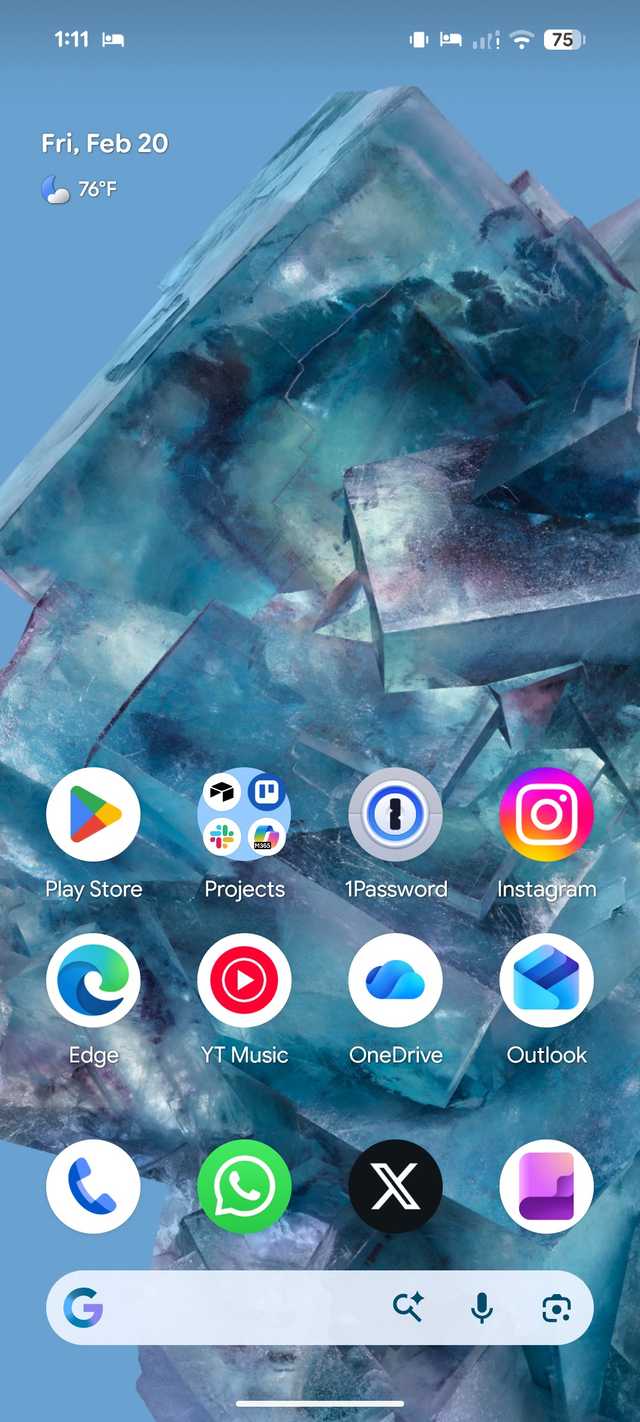
Task: Start a voice search with the microphone
Action: coord(482,1307)
